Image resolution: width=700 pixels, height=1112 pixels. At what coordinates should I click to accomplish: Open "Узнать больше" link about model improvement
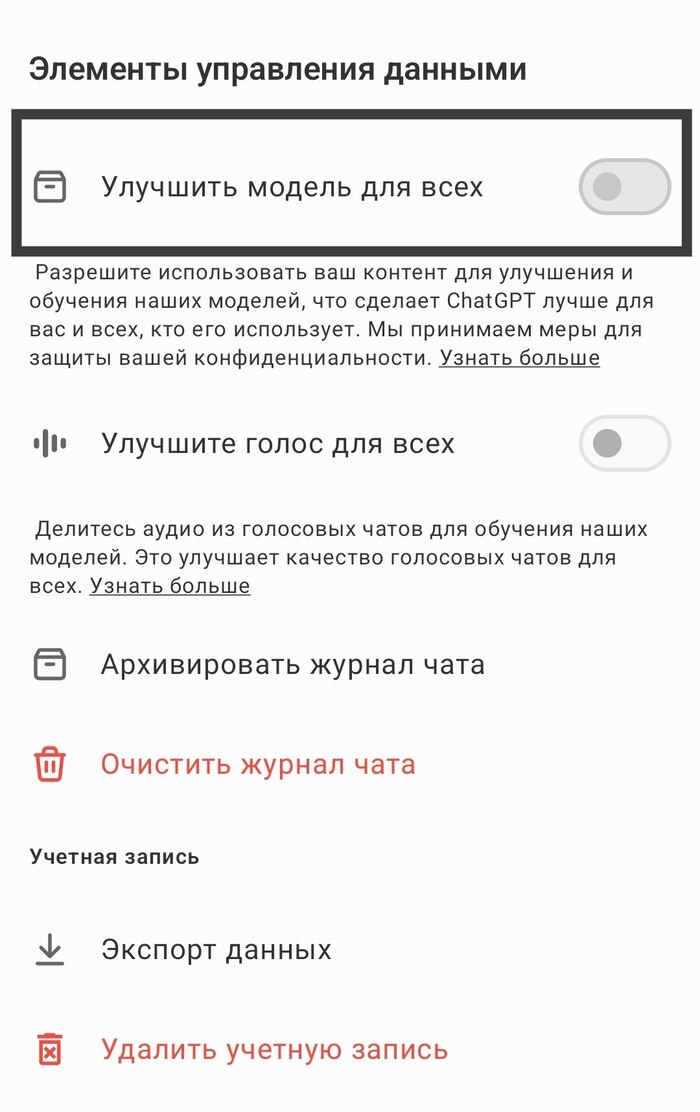(519, 358)
